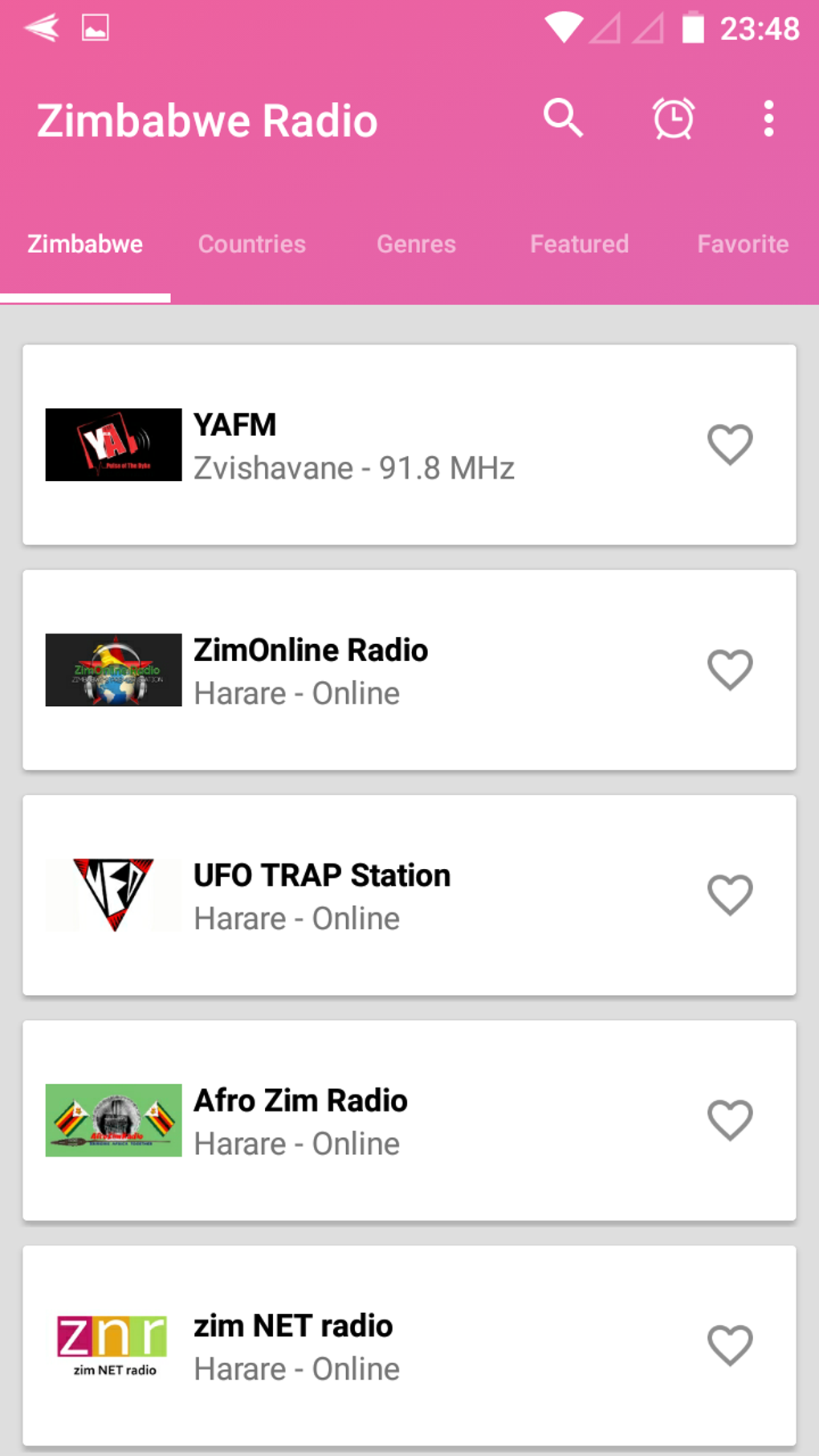The width and height of the screenshot is (819, 1456).
Task: Open the alarm clock timer
Action: [674, 119]
